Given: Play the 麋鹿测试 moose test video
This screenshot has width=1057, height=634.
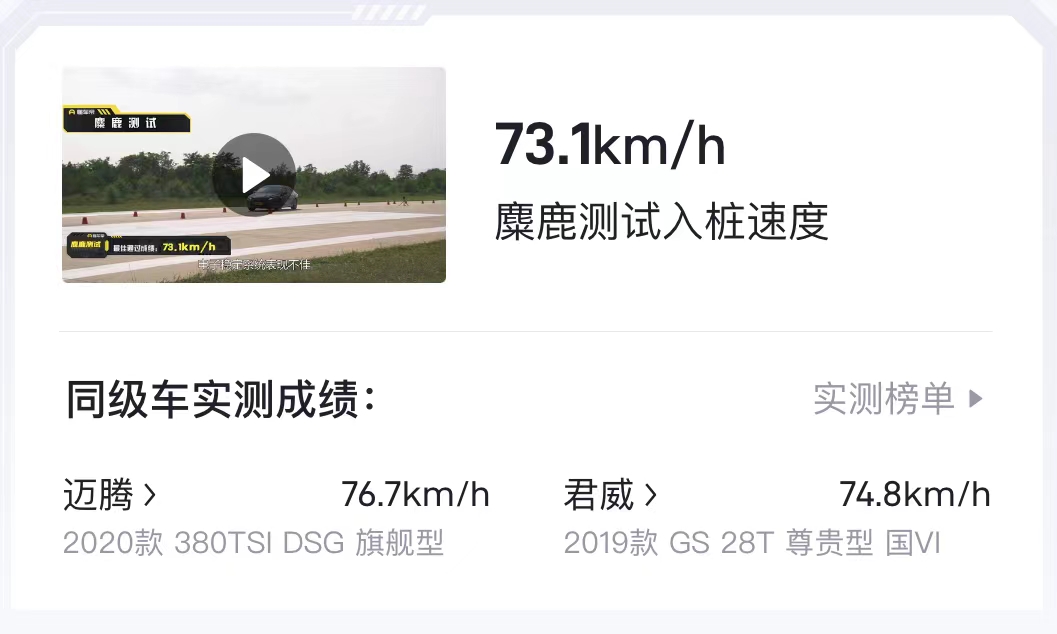Looking at the screenshot, I should coord(254,175).
